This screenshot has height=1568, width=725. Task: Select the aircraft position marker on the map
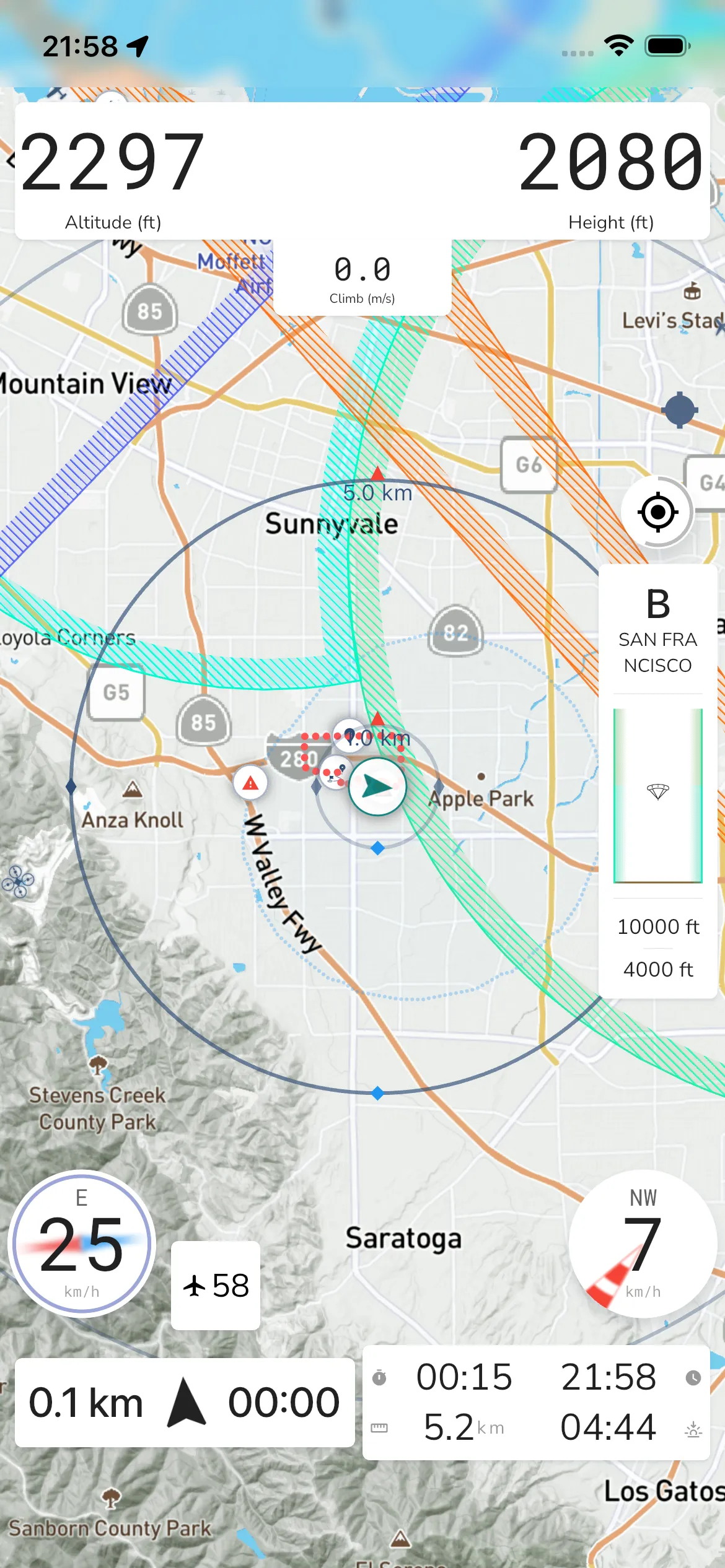point(377,786)
